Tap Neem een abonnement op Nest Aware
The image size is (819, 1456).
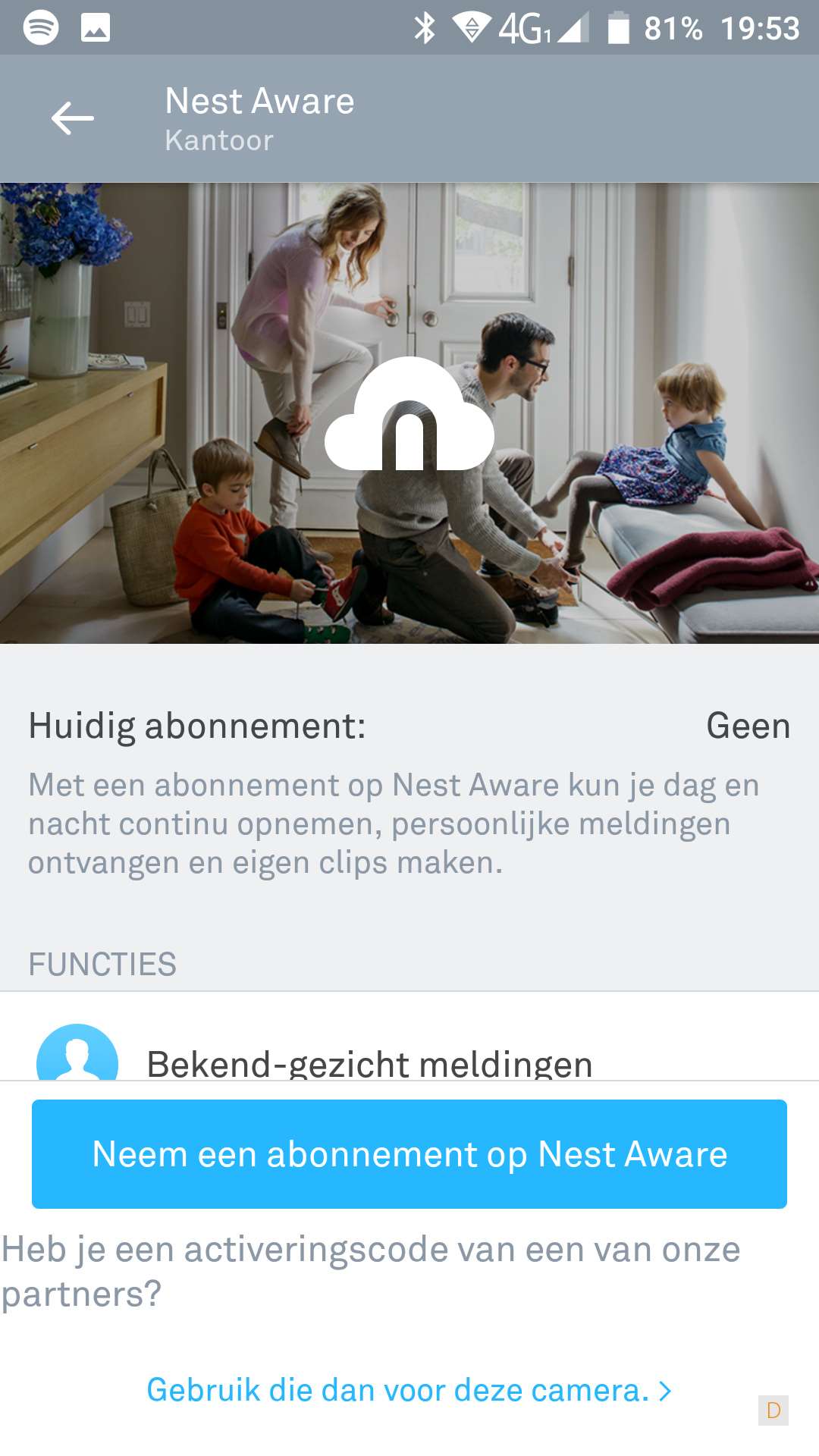tap(409, 1153)
